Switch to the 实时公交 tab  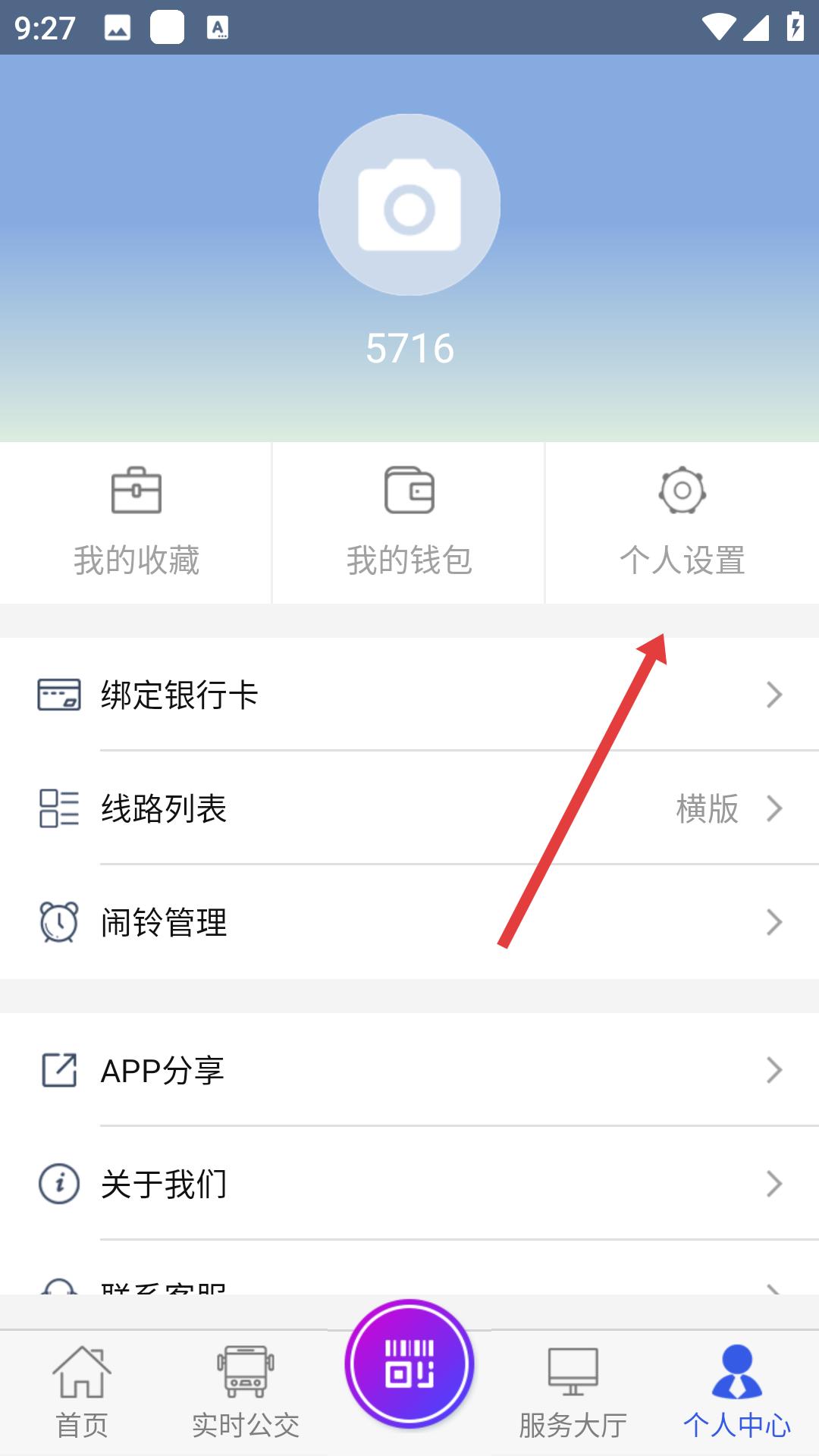246,1392
